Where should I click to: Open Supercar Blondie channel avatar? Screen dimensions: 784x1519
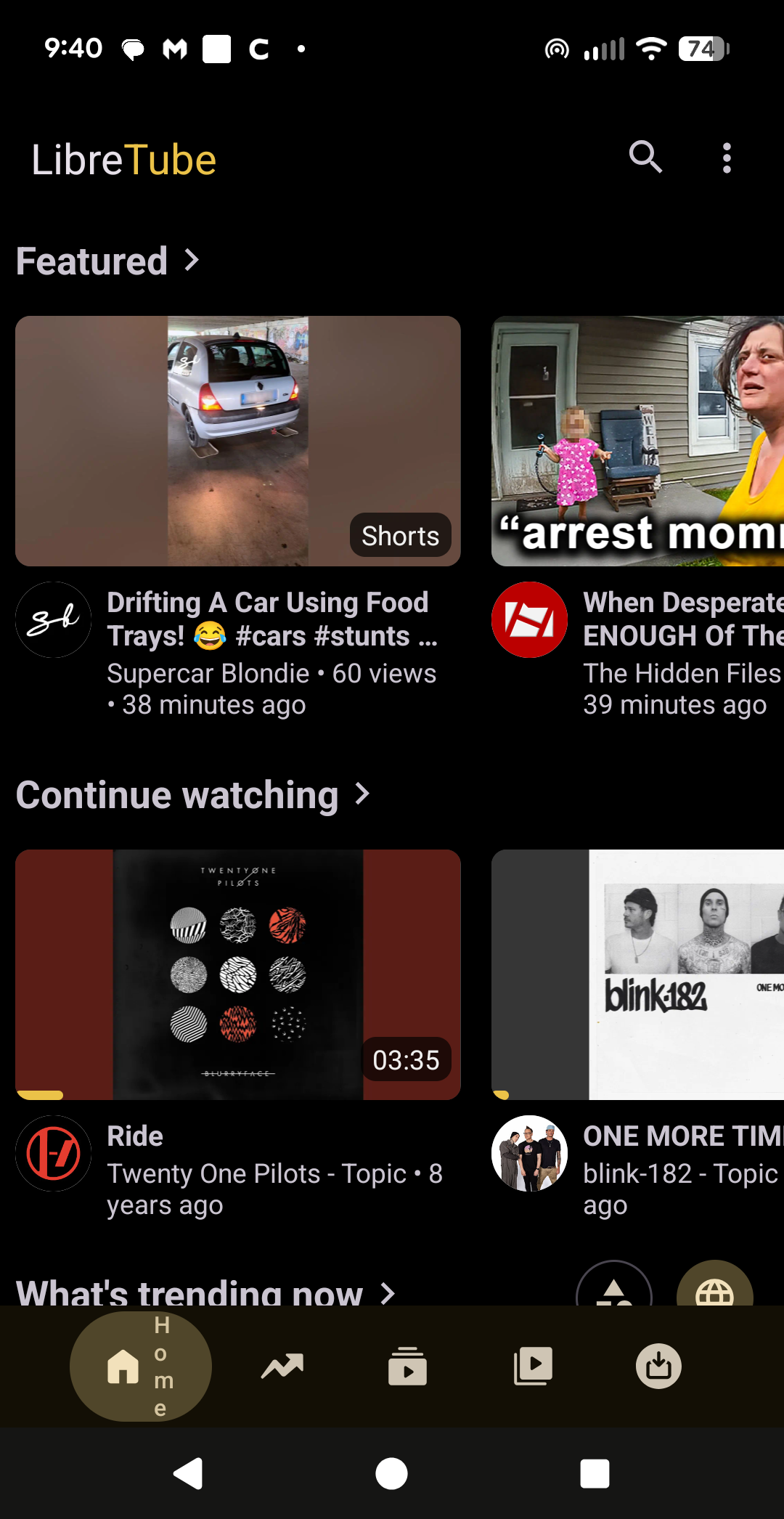[x=53, y=619]
